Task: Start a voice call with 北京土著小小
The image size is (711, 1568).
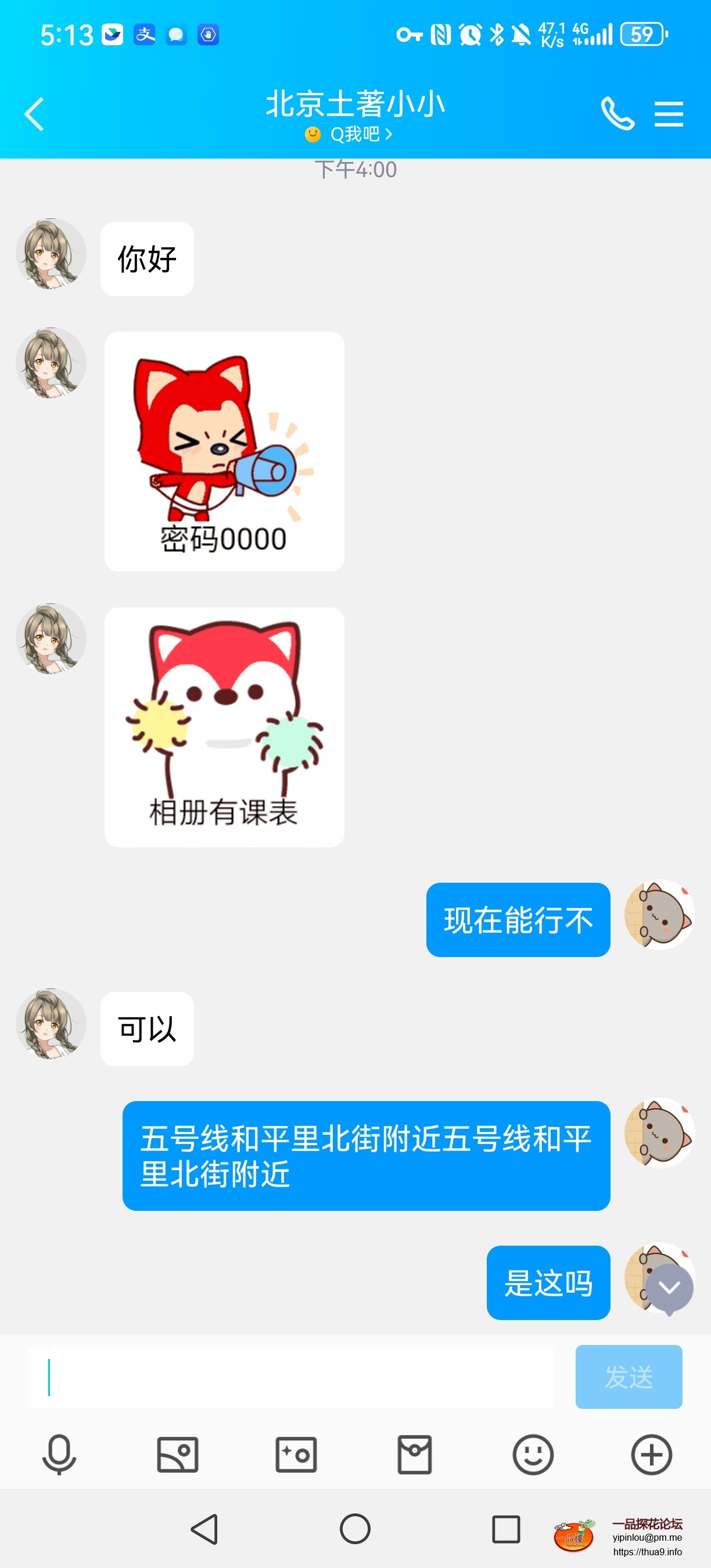Action: (x=617, y=113)
